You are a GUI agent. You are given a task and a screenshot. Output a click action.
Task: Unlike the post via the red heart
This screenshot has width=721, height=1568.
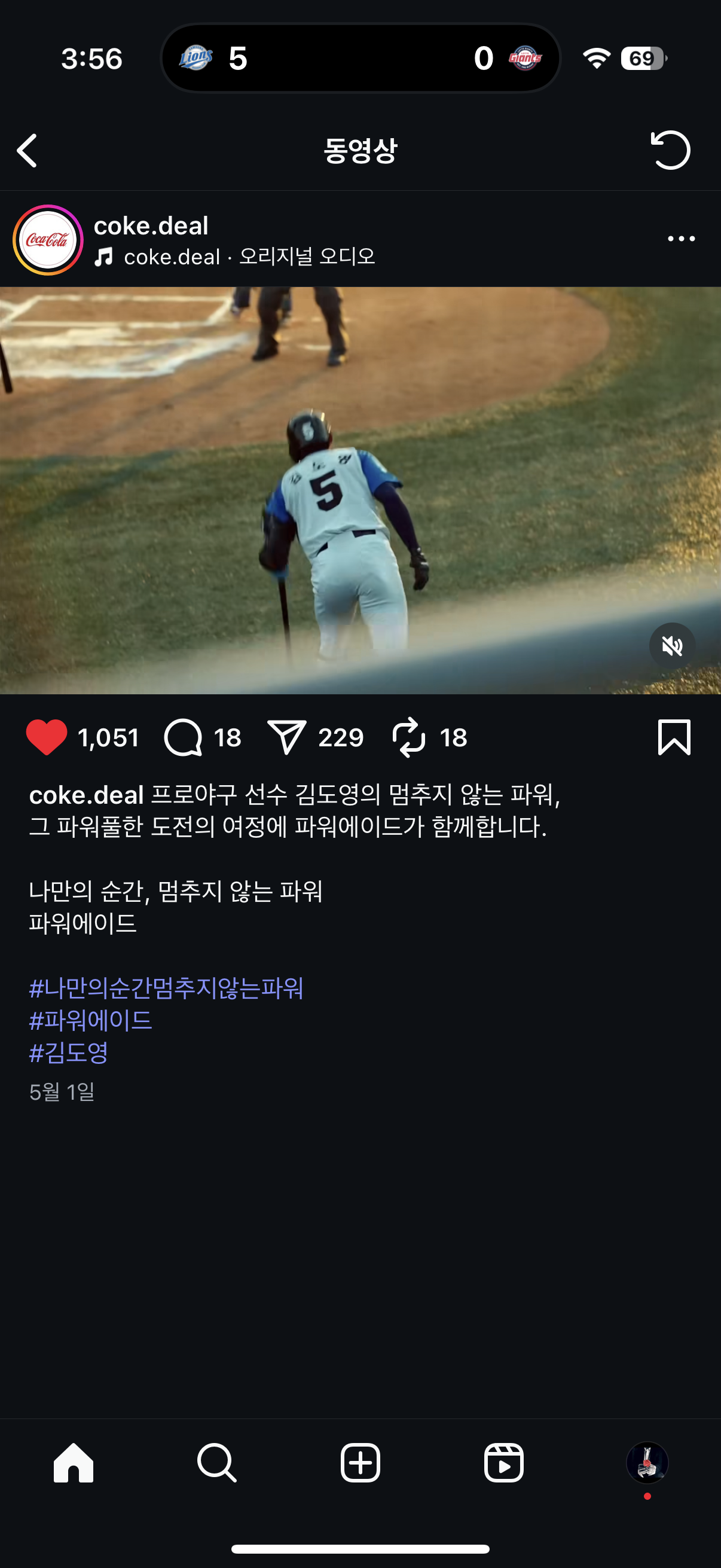coord(47,737)
